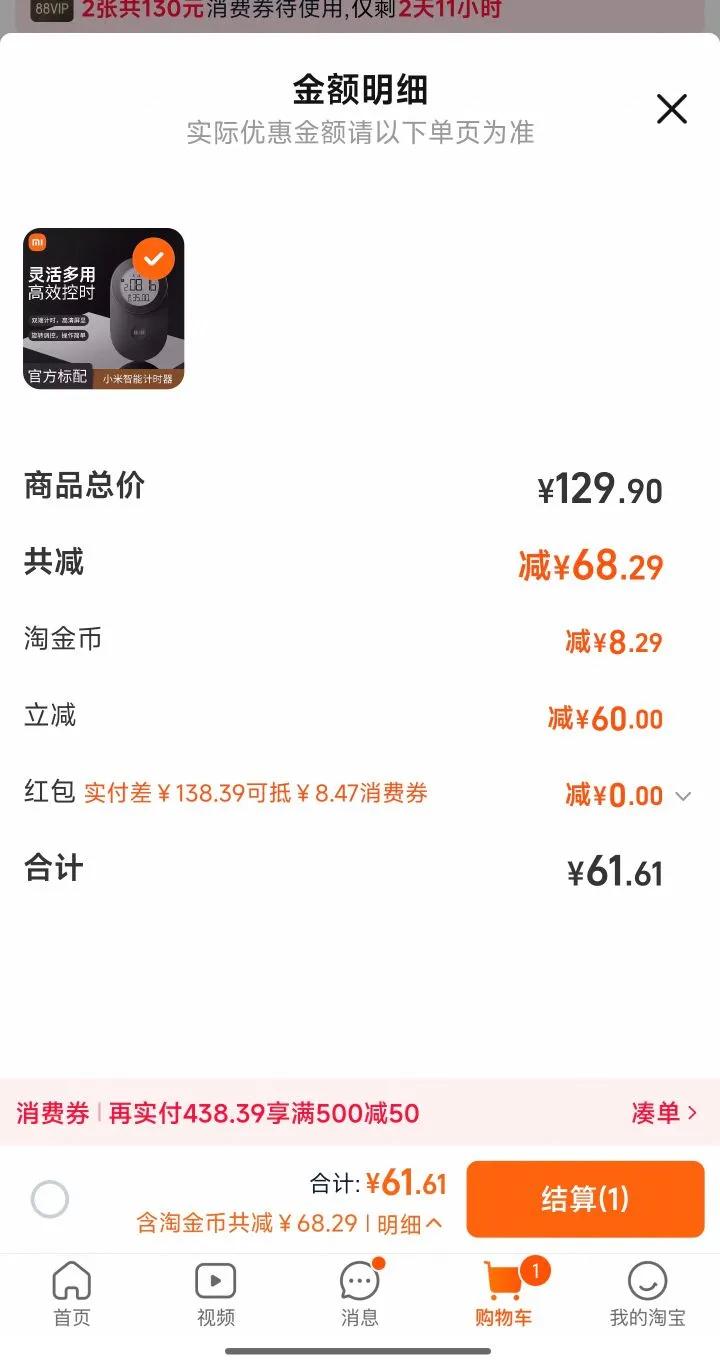This screenshot has height=1365, width=720.
Task: Go to the 首页 tab
Action: point(72,1294)
